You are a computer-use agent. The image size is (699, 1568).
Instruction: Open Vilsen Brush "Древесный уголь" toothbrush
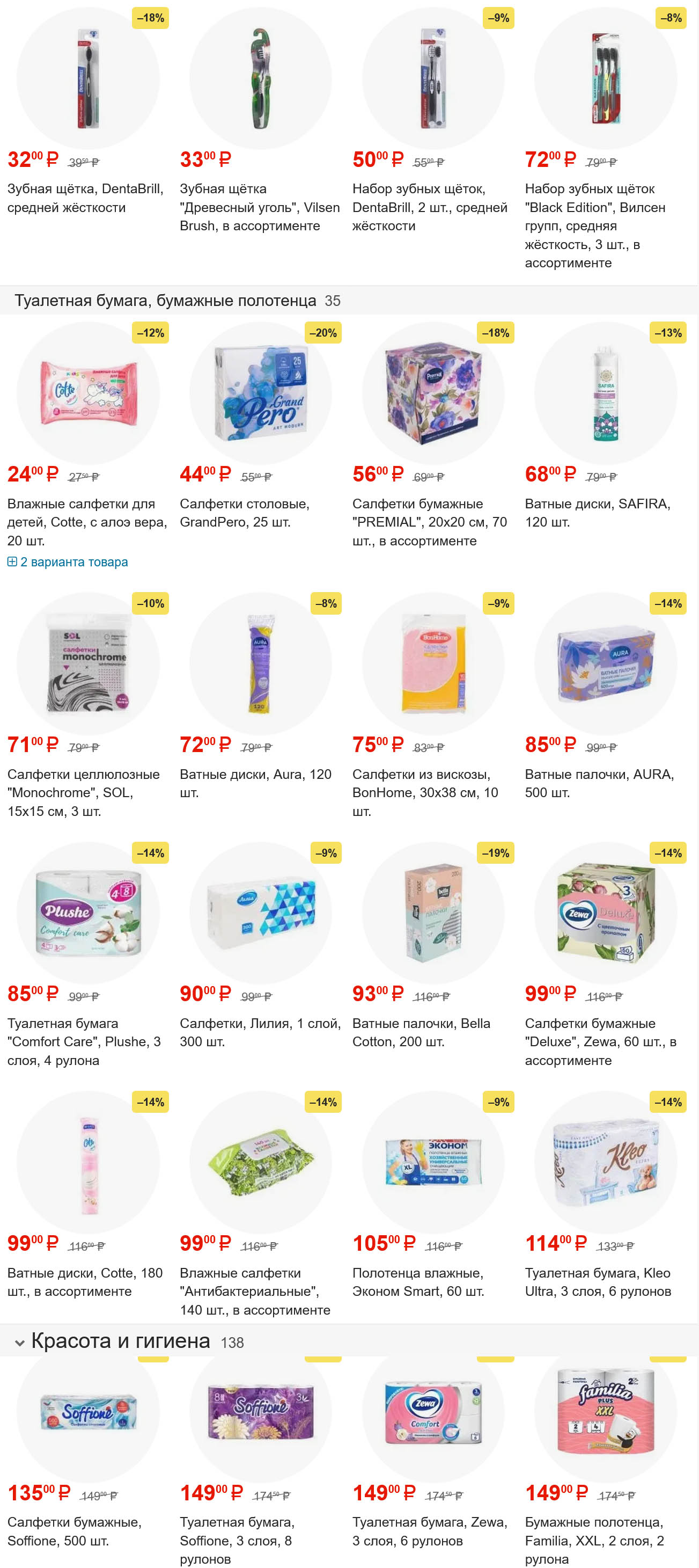pyautogui.click(x=259, y=207)
